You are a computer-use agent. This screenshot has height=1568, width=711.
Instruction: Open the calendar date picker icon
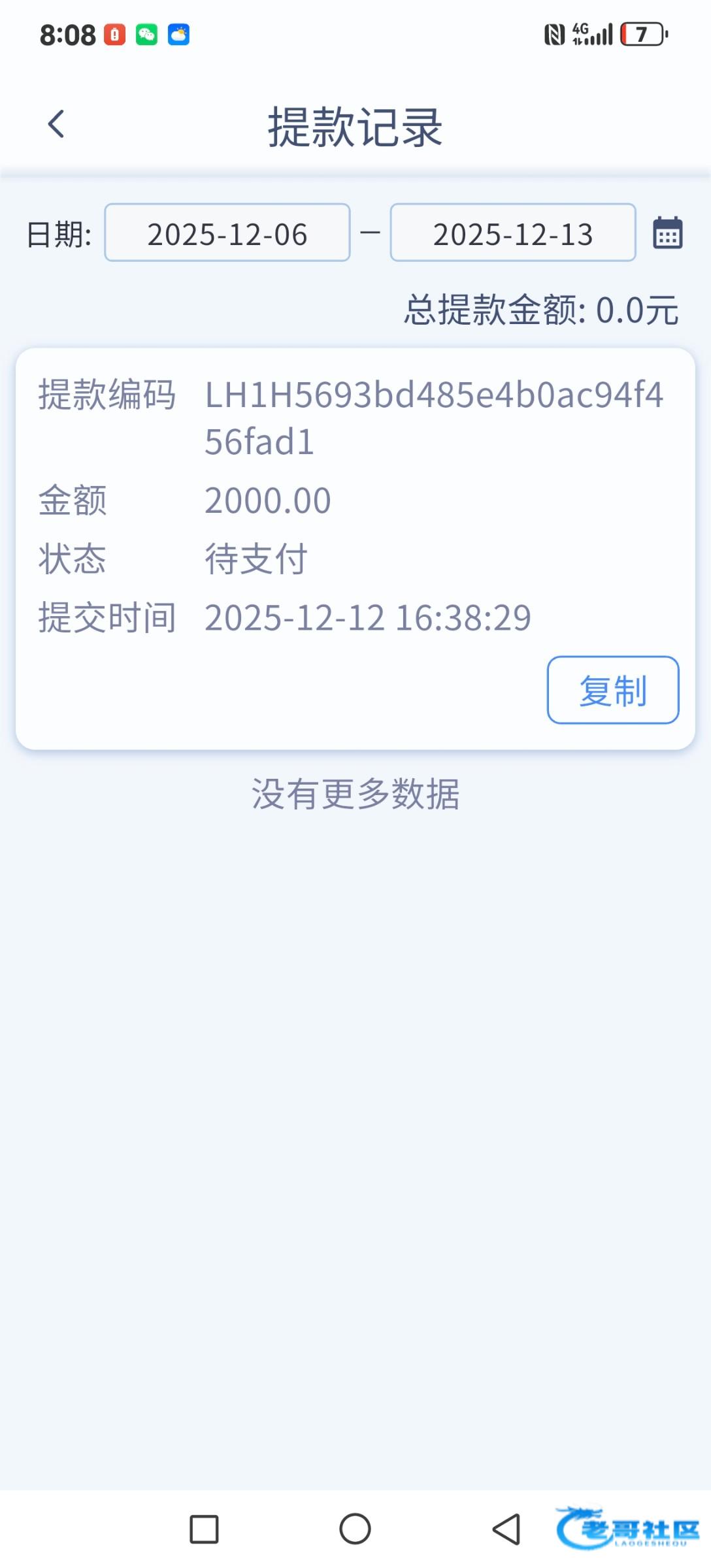click(x=667, y=233)
